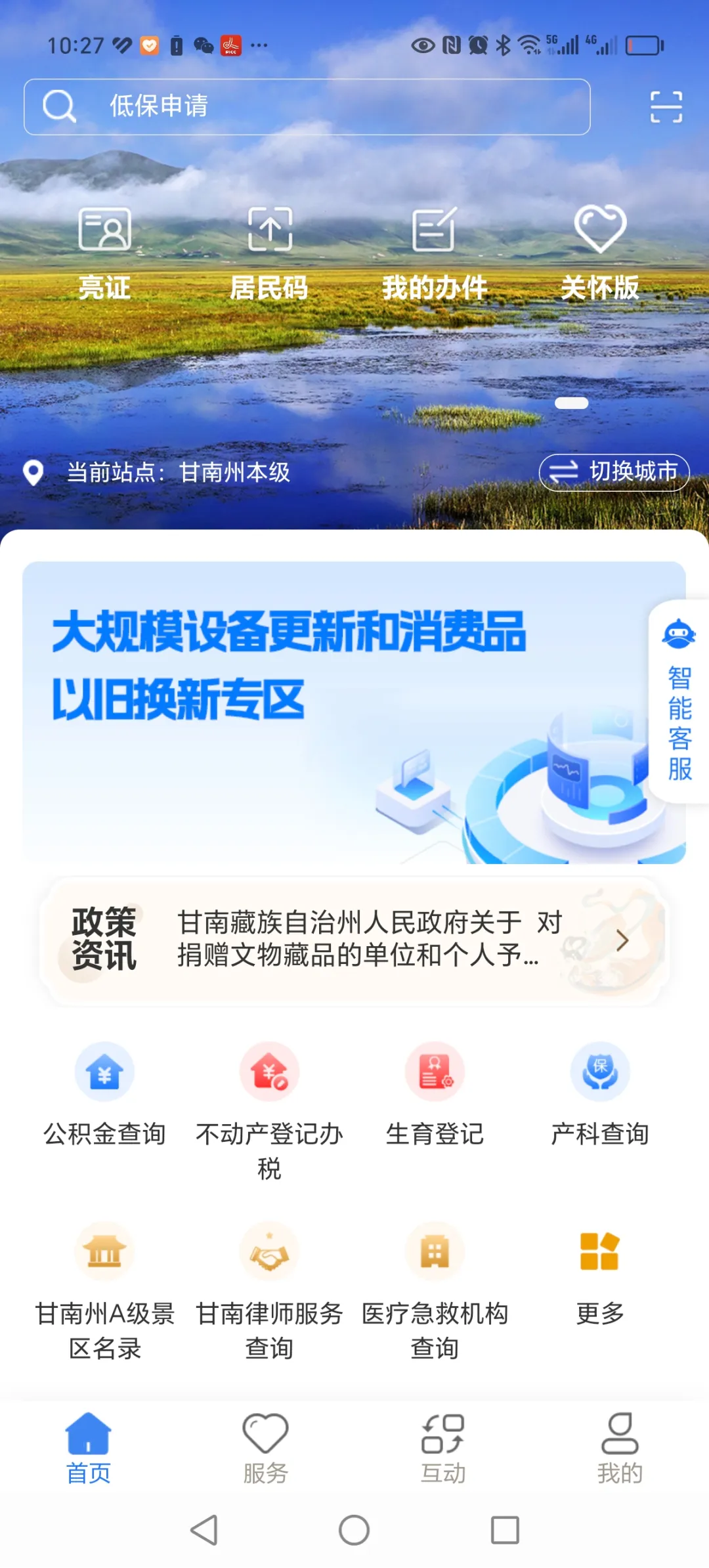This screenshot has height=1568, width=709.
Task: Open the scan icon beside search
Action: [x=666, y=107]
